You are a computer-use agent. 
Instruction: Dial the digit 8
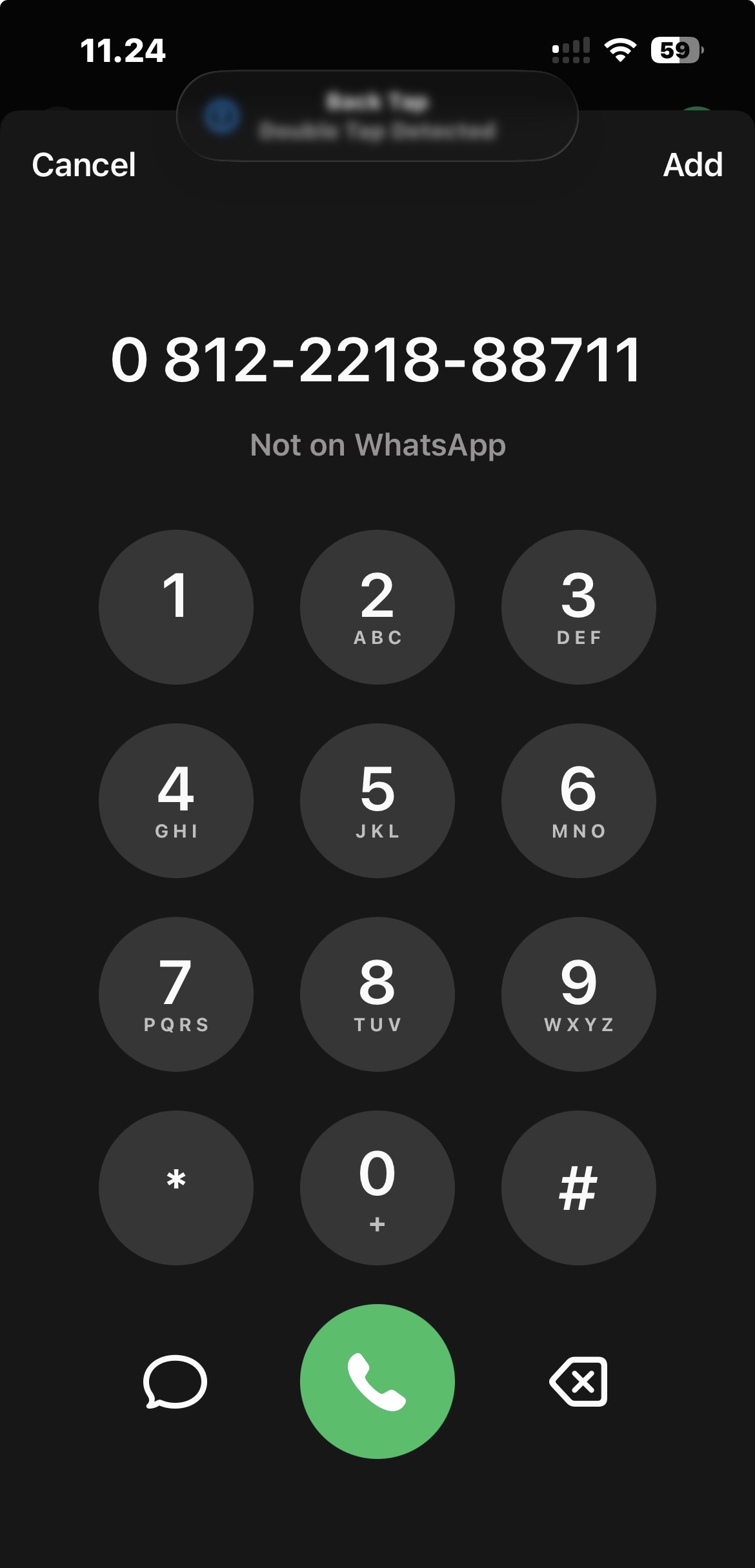pos(377,994)
